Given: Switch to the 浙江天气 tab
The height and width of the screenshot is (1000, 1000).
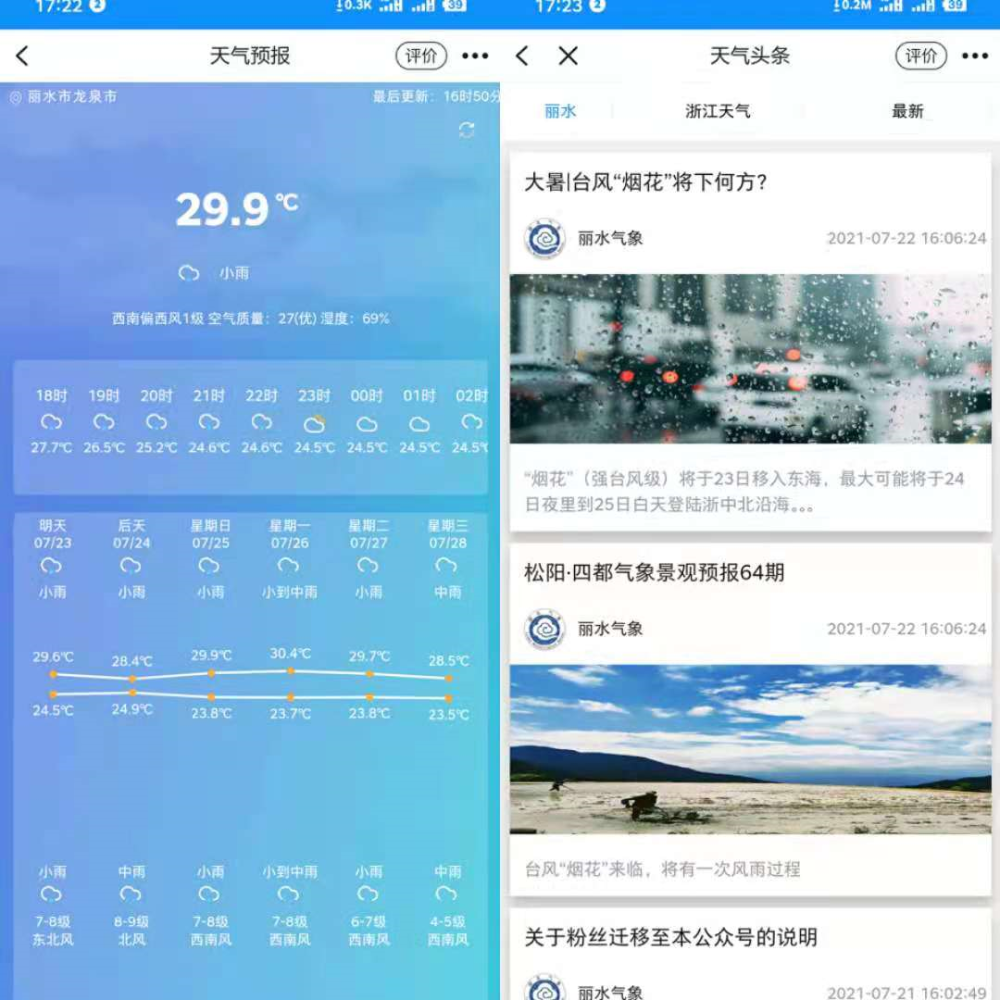Looking at the screenshot, I should (x=718, y=111).
